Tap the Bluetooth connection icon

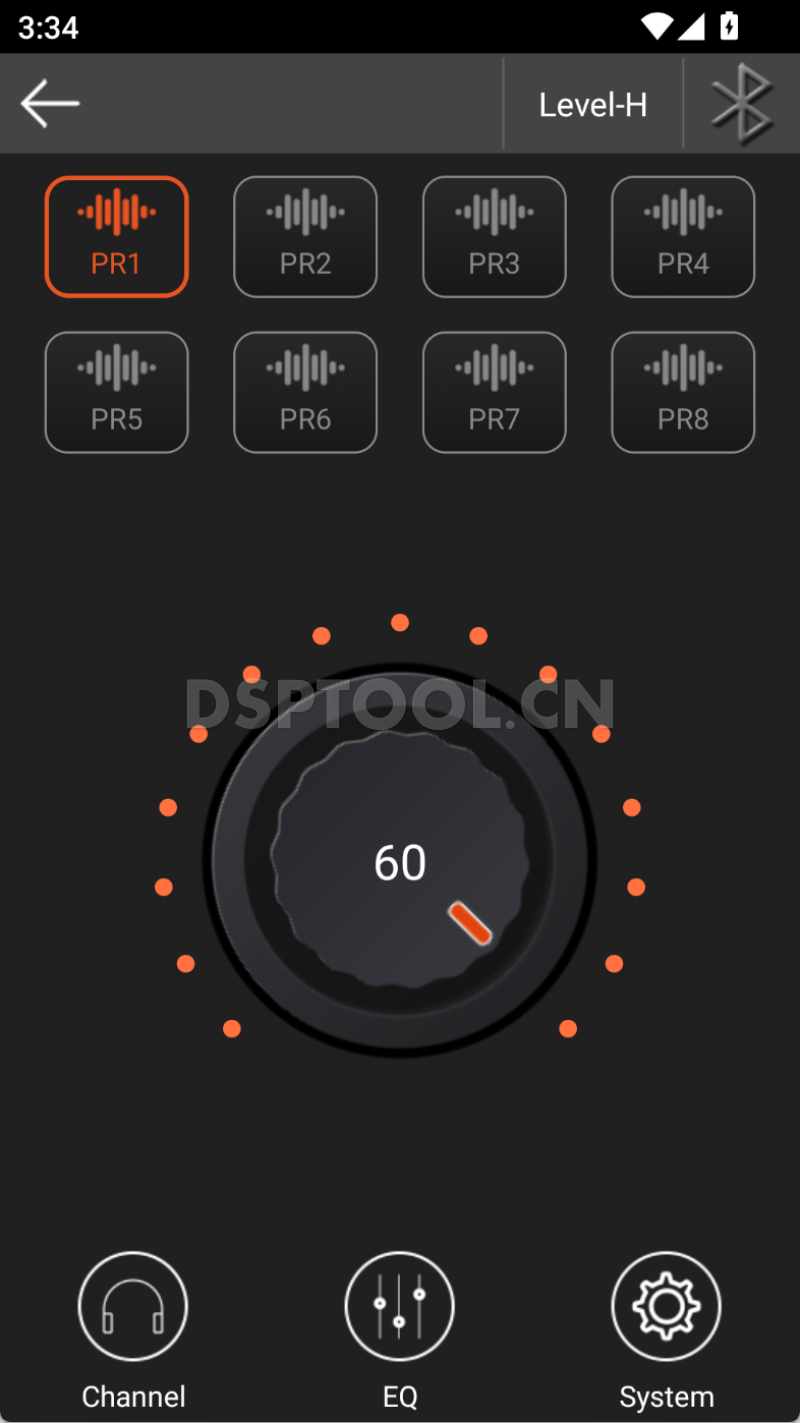(x=742, y=104)
